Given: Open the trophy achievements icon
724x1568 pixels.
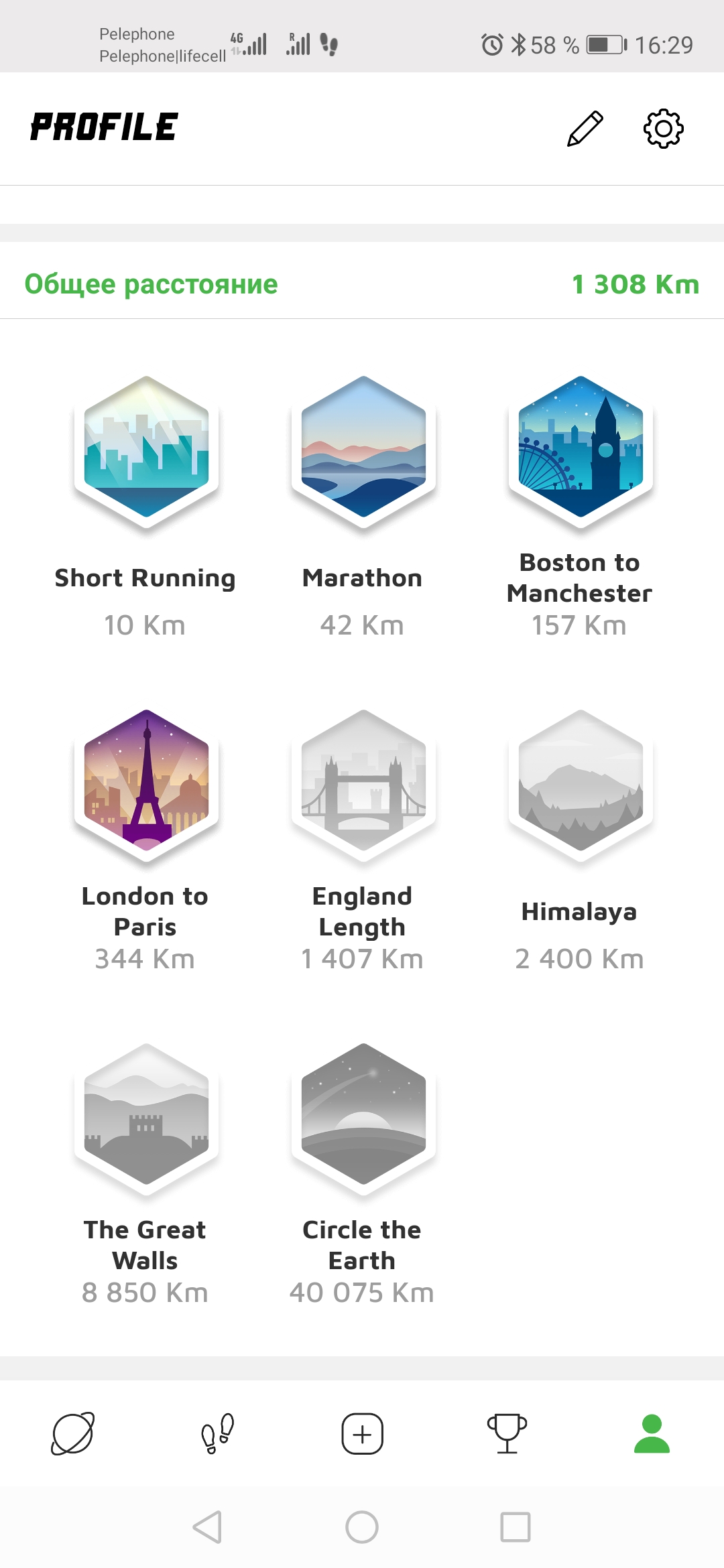Looking at the screenshot, I should (507, 1433).
